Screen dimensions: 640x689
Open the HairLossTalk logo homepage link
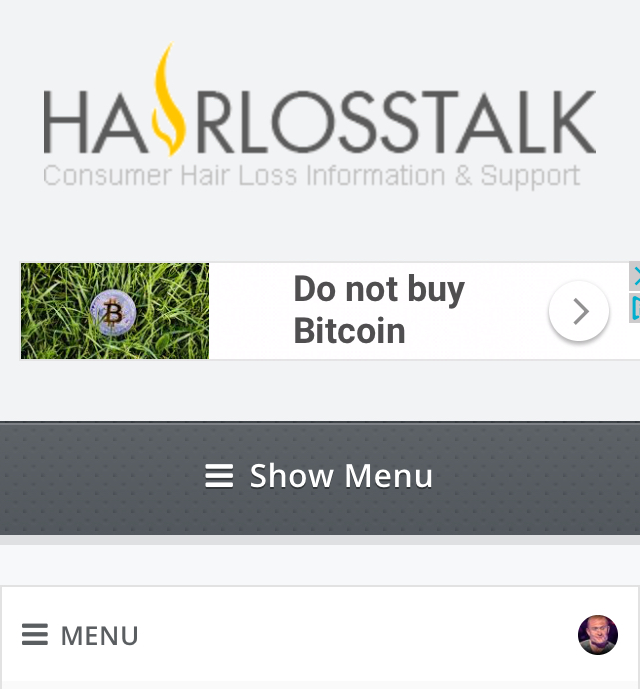(x=318, y=118)
